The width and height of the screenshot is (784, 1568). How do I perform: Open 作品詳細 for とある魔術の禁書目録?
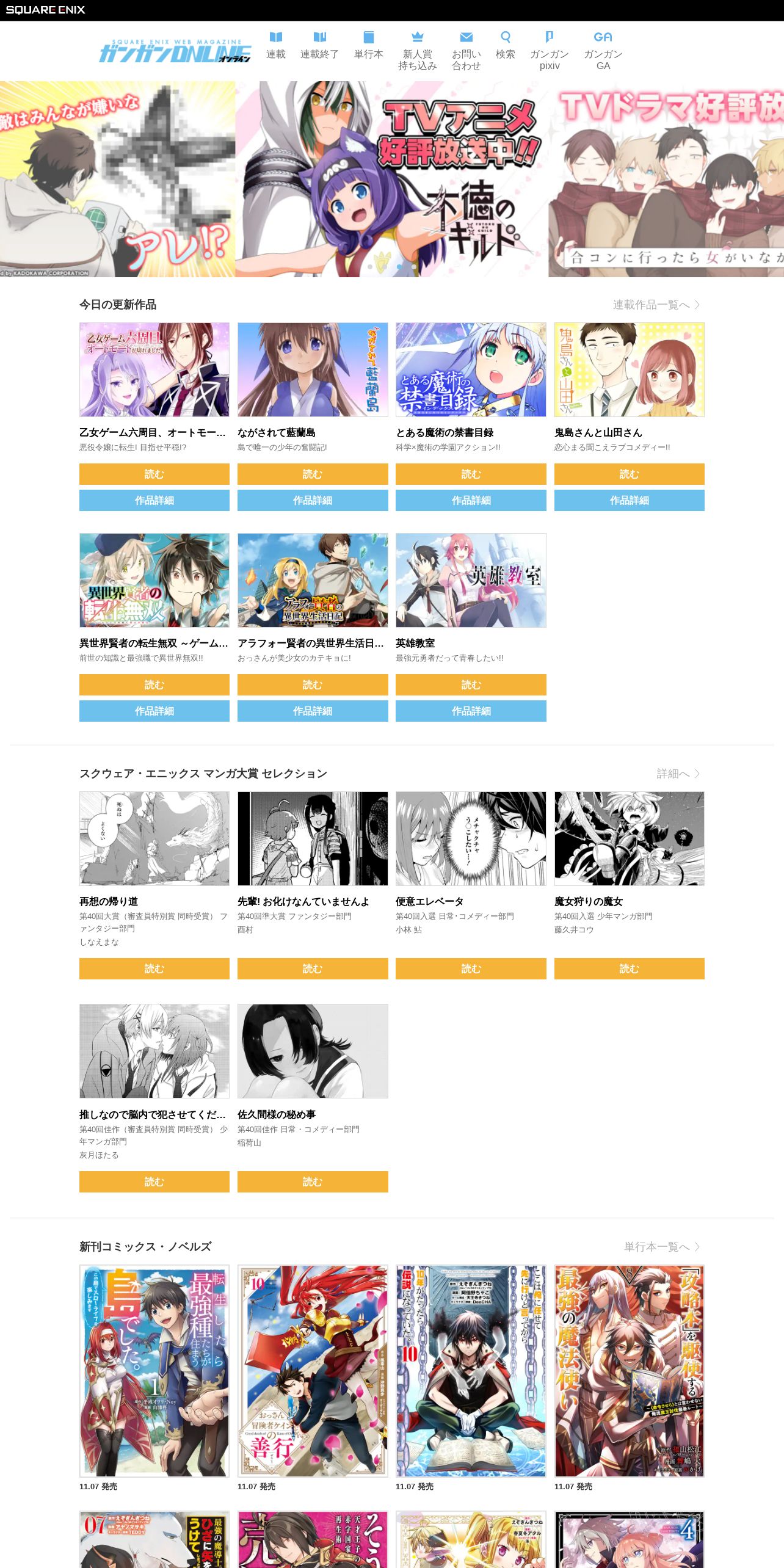471,500
